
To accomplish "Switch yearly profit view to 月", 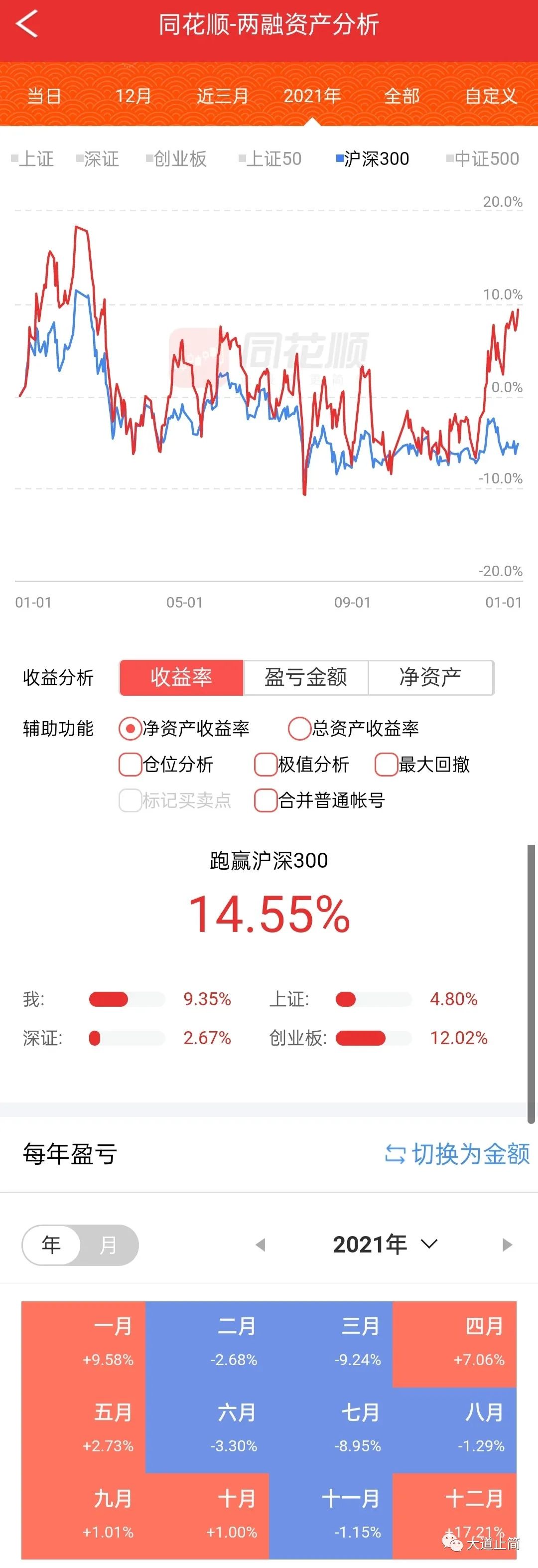I will tap(108, 1245).
